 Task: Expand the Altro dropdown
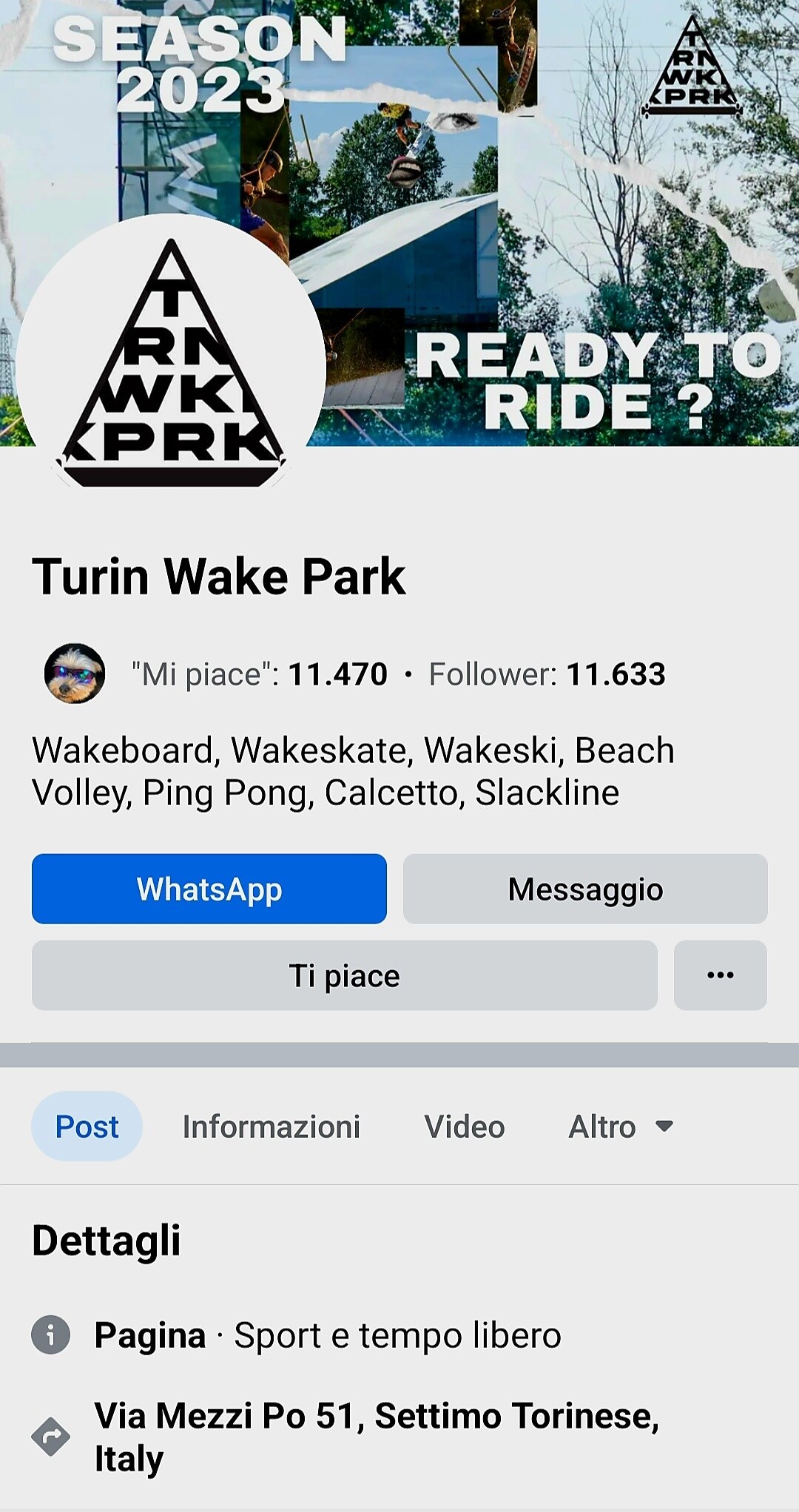click(x=620, y=1127)
